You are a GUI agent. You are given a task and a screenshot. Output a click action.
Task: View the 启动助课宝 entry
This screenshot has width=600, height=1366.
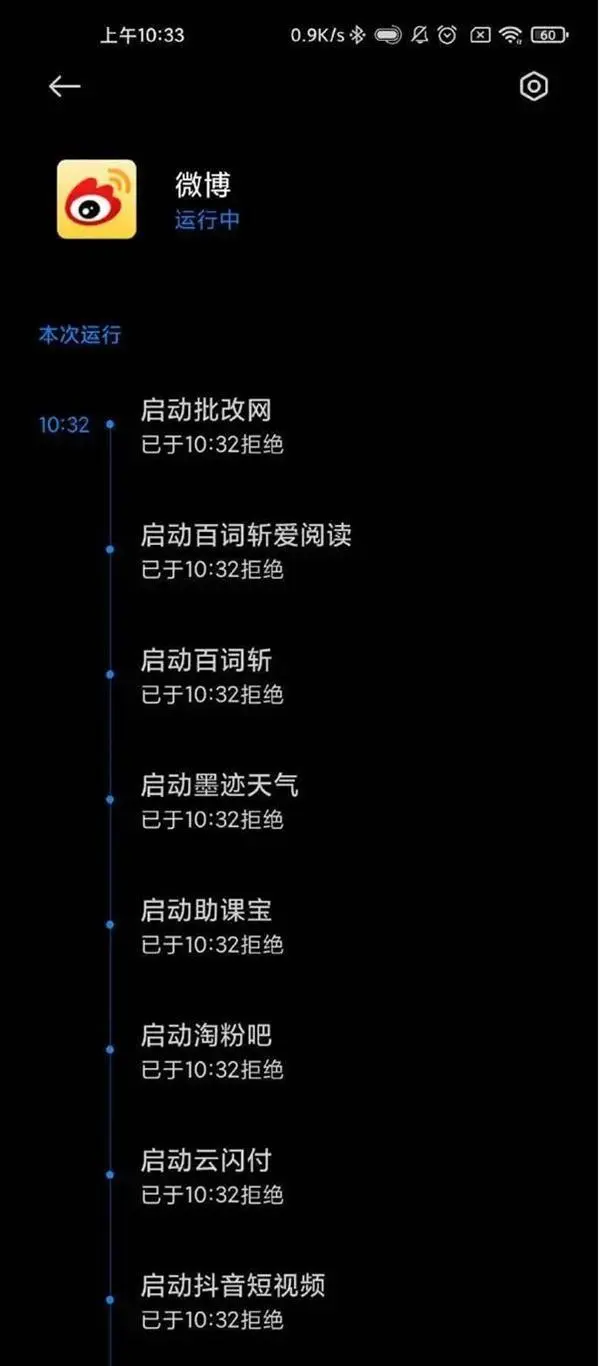[206, 910]
